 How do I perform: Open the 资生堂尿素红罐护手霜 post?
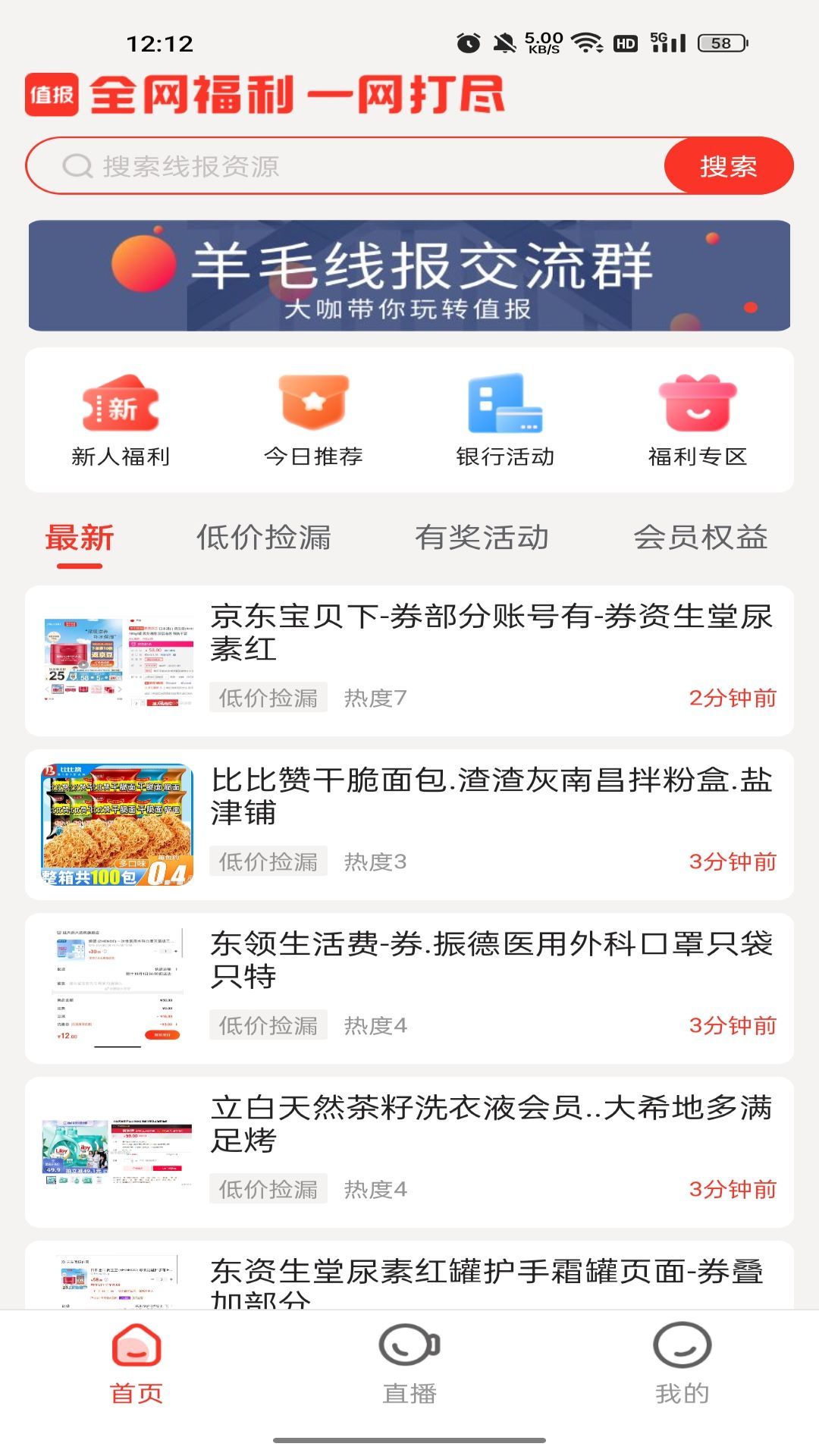[409, 1275]
